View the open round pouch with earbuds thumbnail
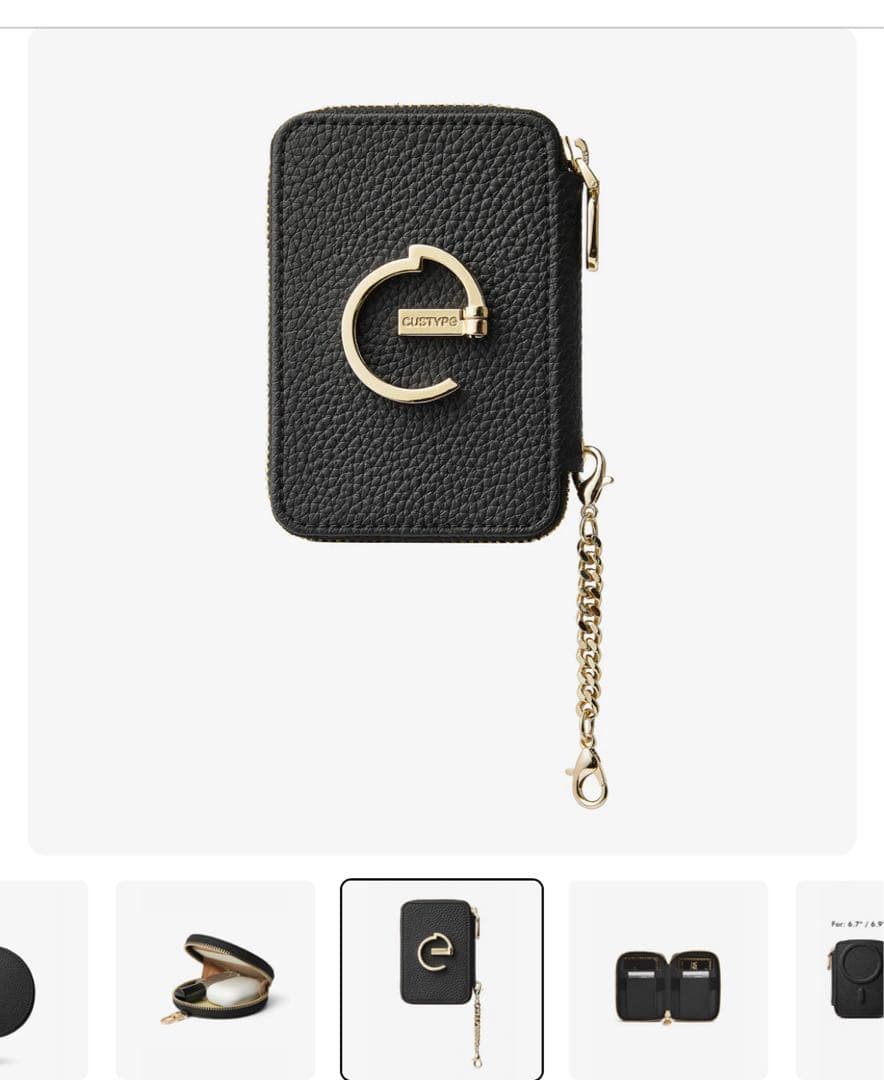This screenshot has width=884, height=1080. (x=215, y=979)
